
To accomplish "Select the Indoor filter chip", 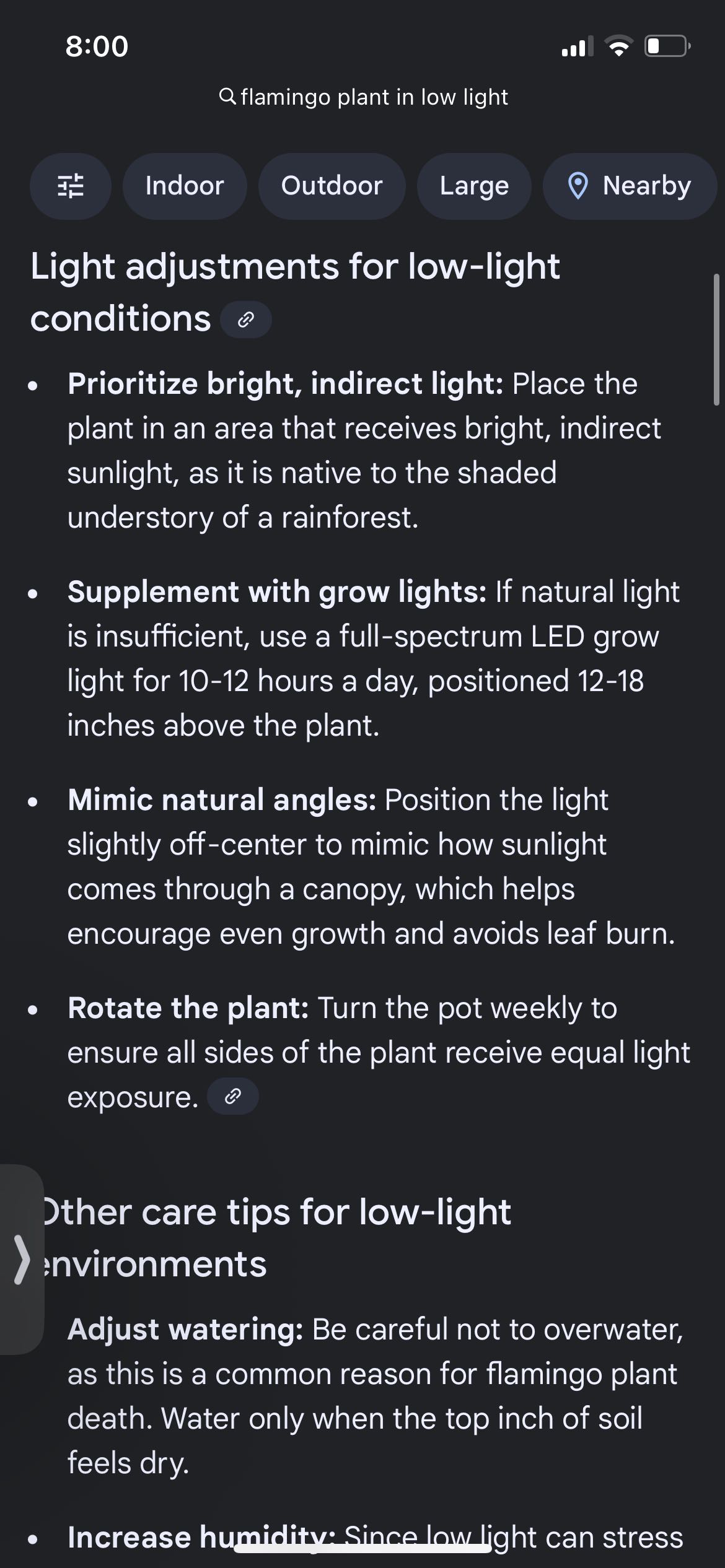I will (x=184, y=186).
